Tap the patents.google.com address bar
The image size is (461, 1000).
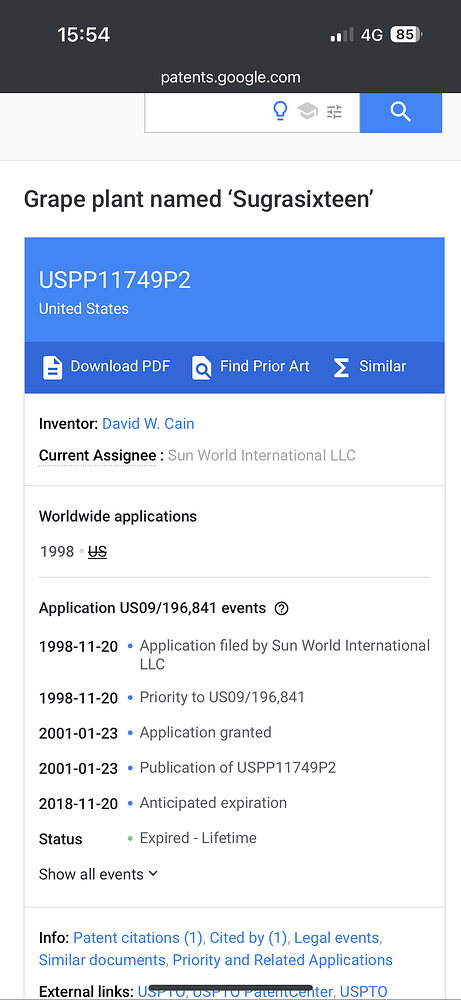pyautogui.click(x=230, y=78)
